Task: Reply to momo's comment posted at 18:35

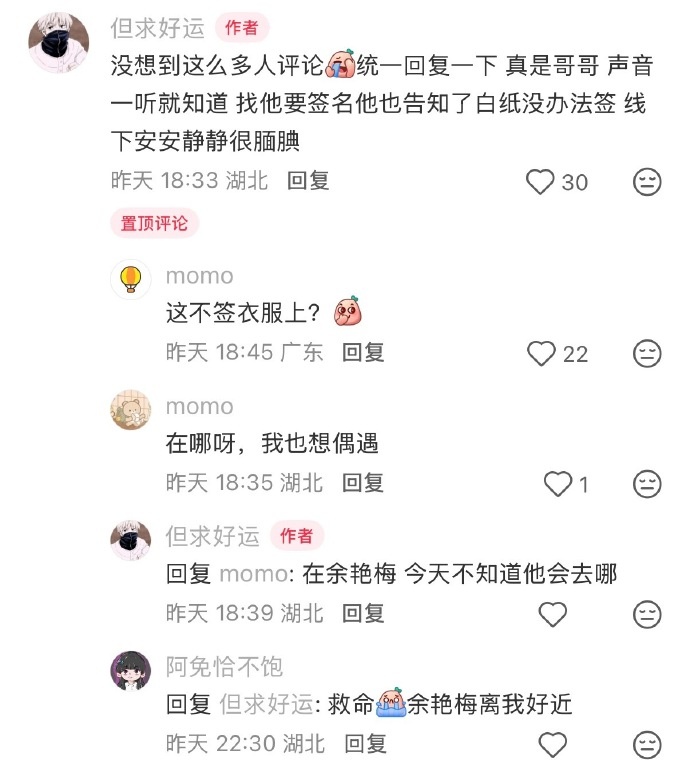Action: coord(363,483)
